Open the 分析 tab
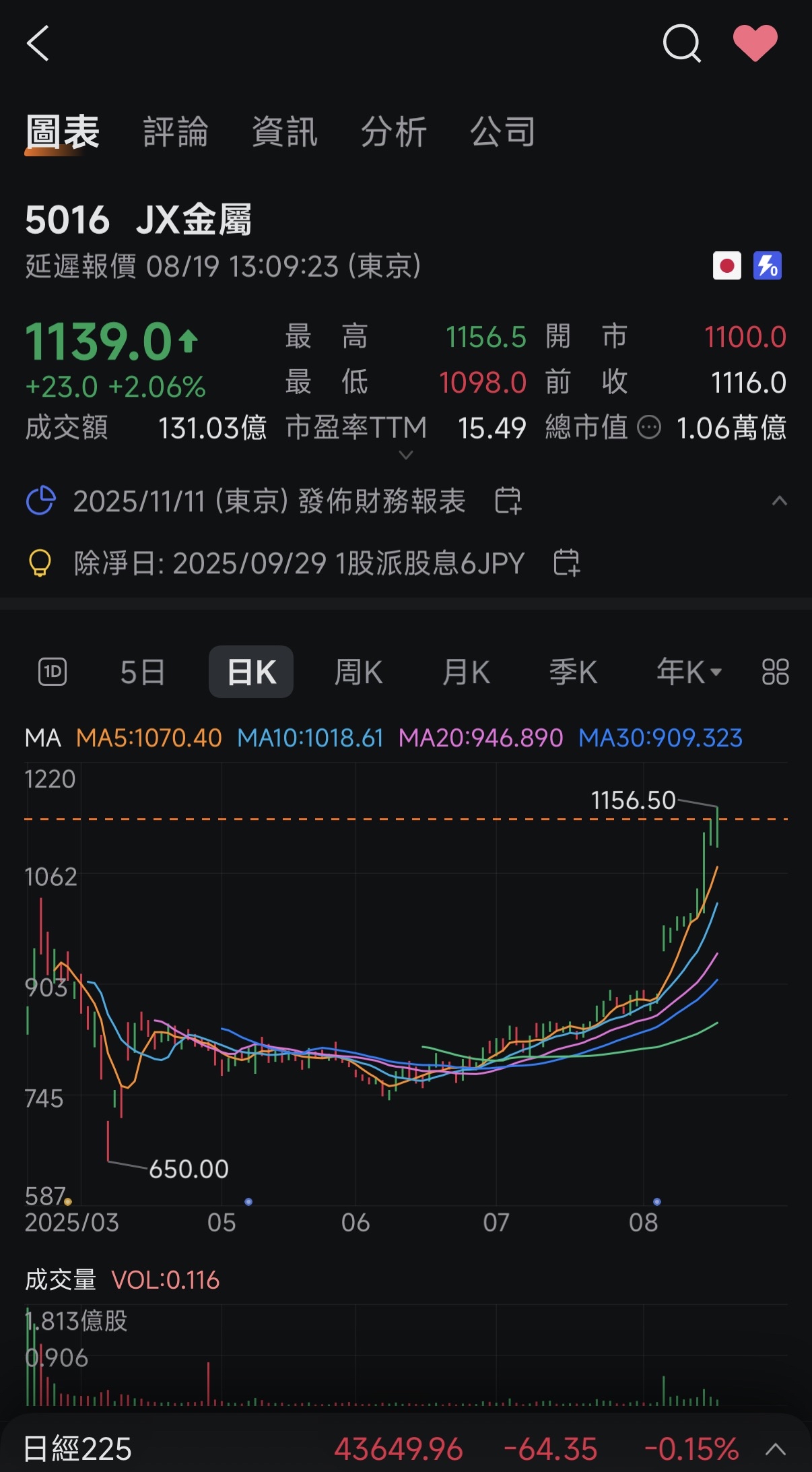The image size is (812, 1472). [x=394, y=132]
